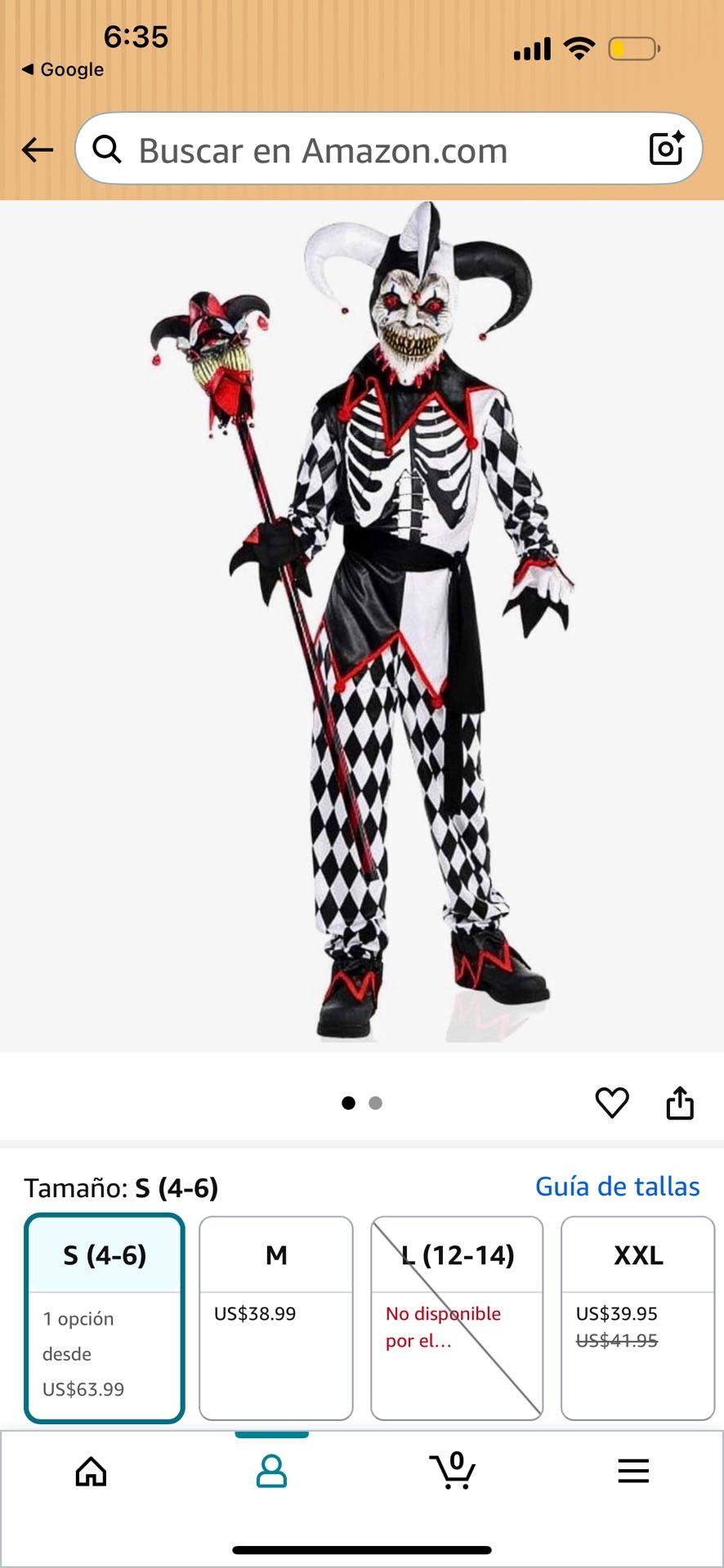Open Guía de tallas link
The width and height of the screenshot is (724, 1568).
(x=617, y=1187)
